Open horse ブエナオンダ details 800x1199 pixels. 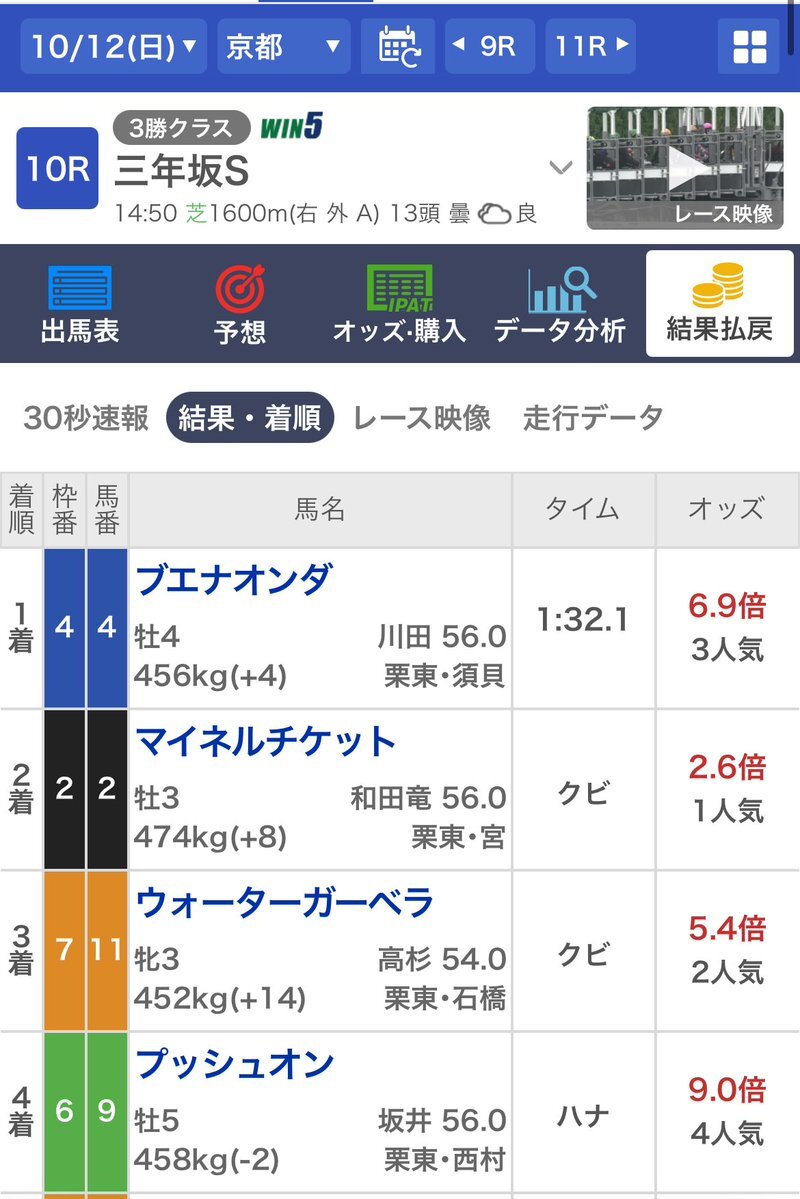[x=233, y=580]
